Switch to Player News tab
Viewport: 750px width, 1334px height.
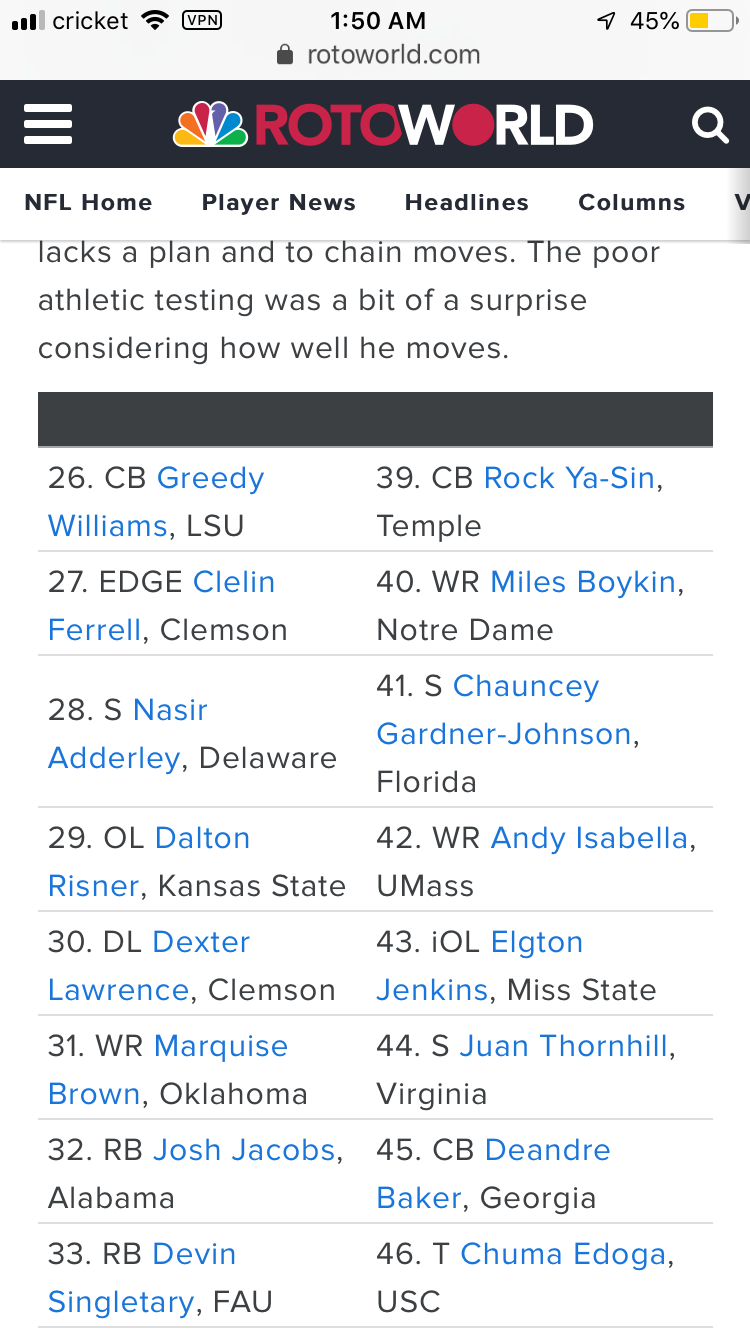coord(279,202)
